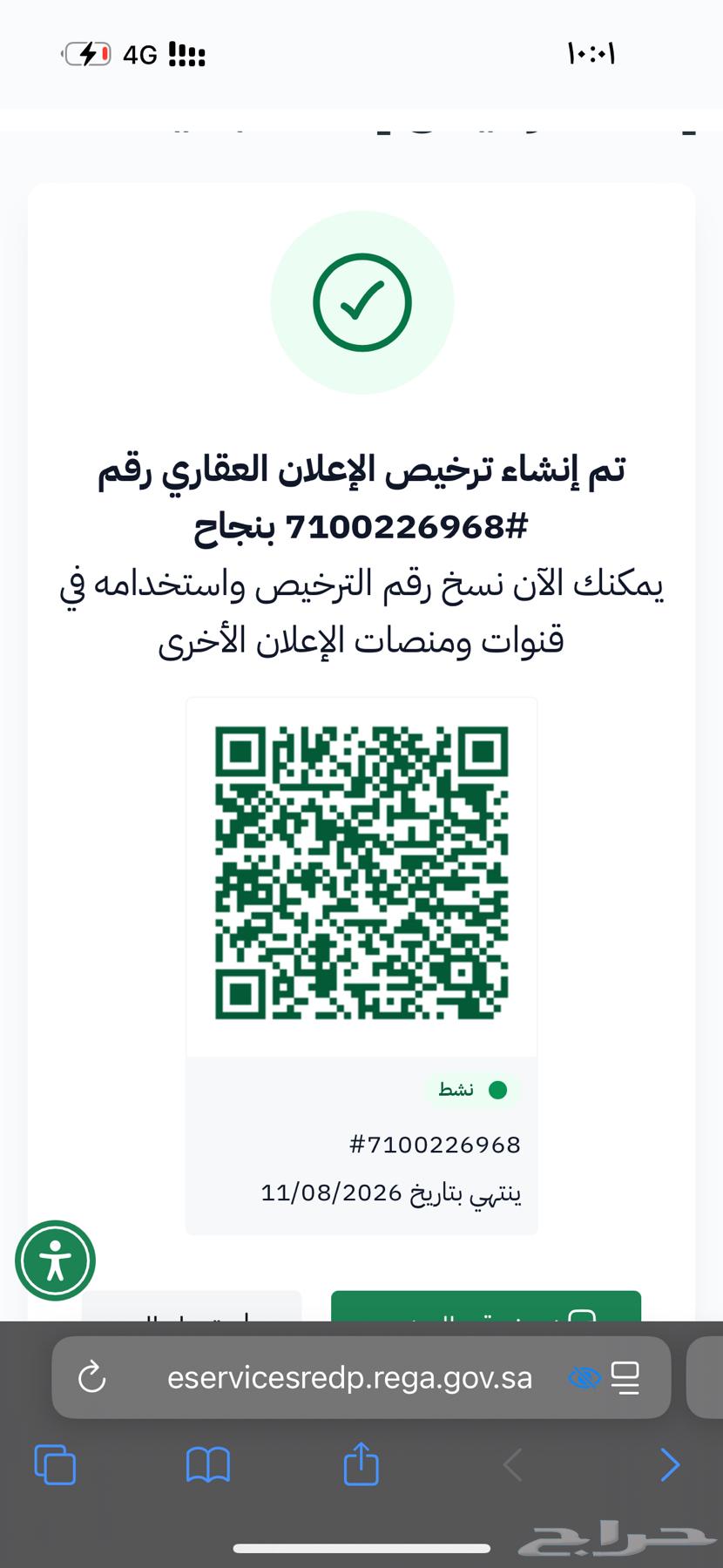The image size is (723, 1568).
Task: Share this license page
Action: [361, 1464]
